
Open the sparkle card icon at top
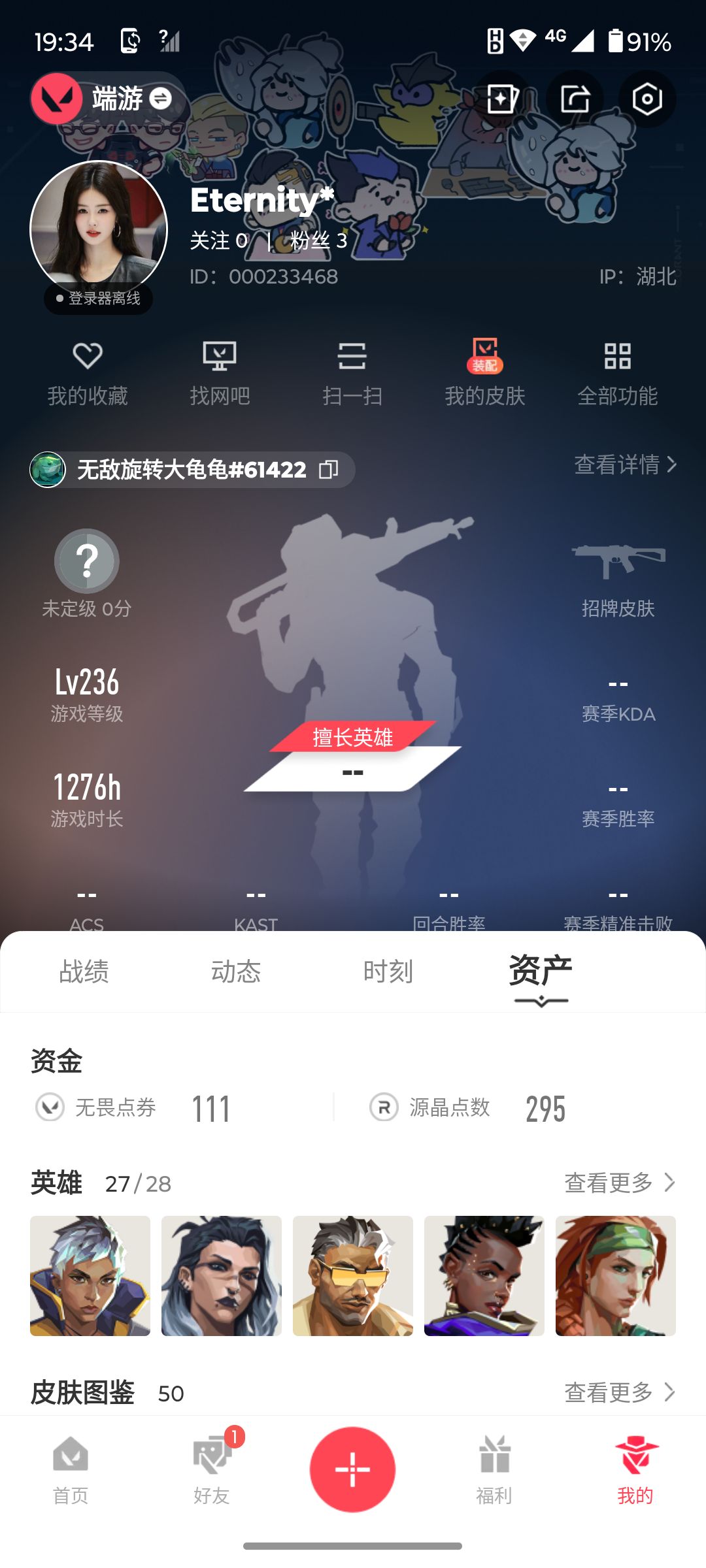[x=502, y=99]
